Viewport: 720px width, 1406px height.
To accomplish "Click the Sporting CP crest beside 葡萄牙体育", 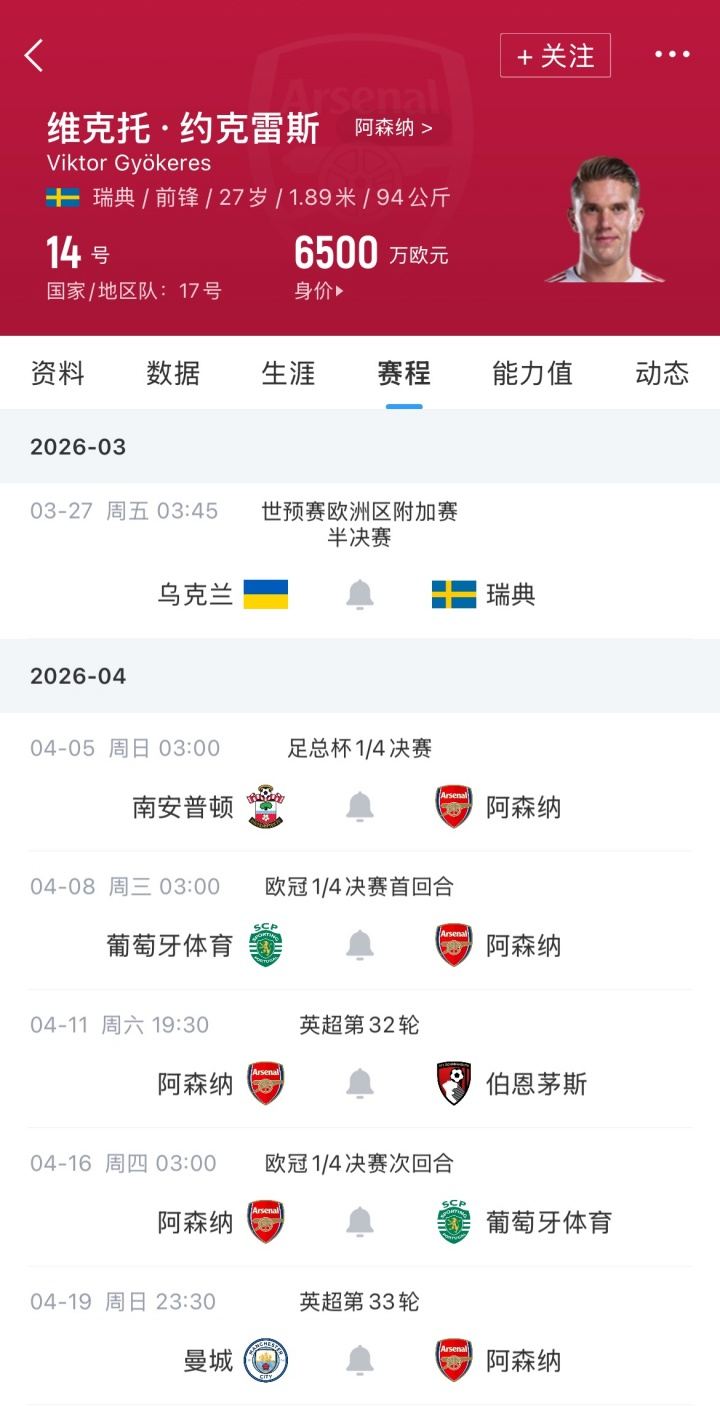I will coord(268,944).
